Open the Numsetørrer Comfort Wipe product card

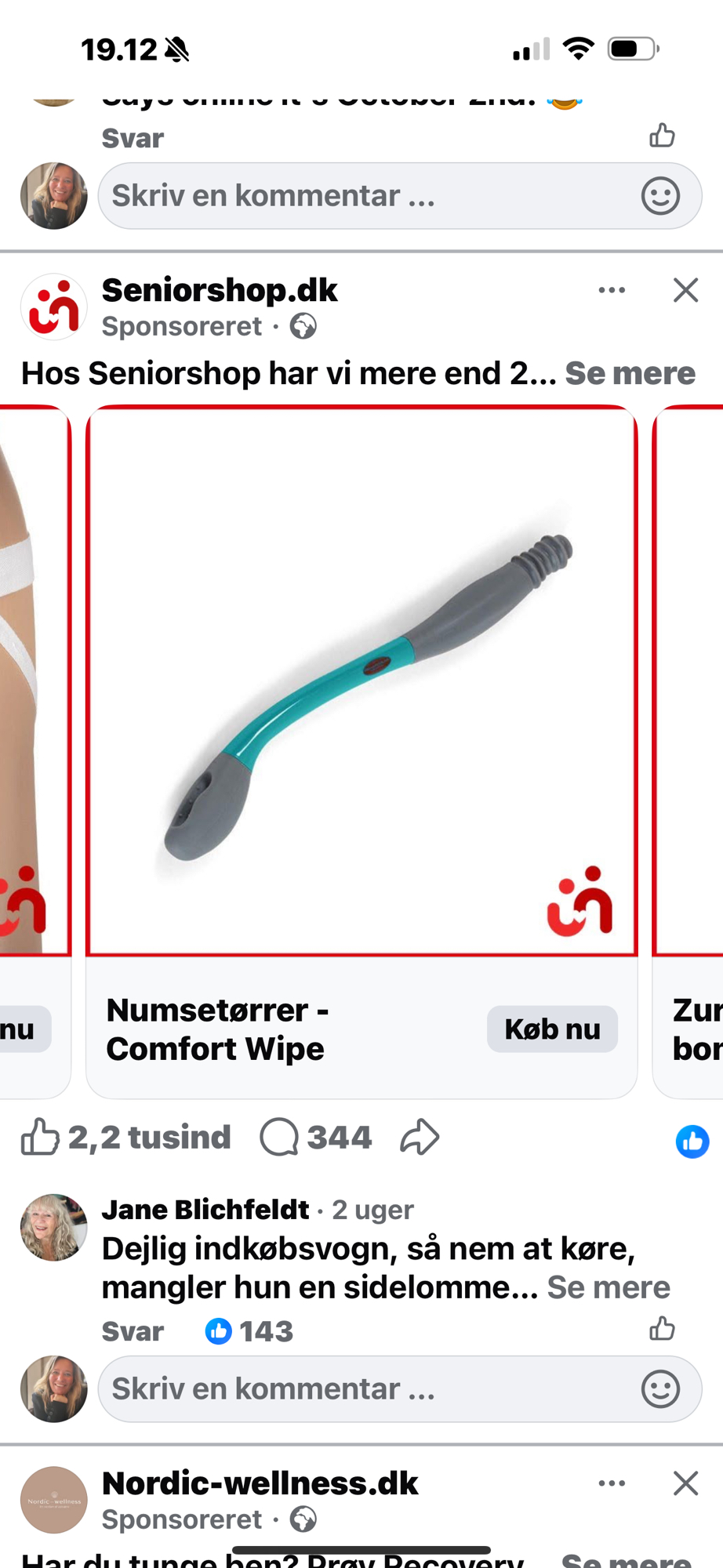tap(361, 681)
